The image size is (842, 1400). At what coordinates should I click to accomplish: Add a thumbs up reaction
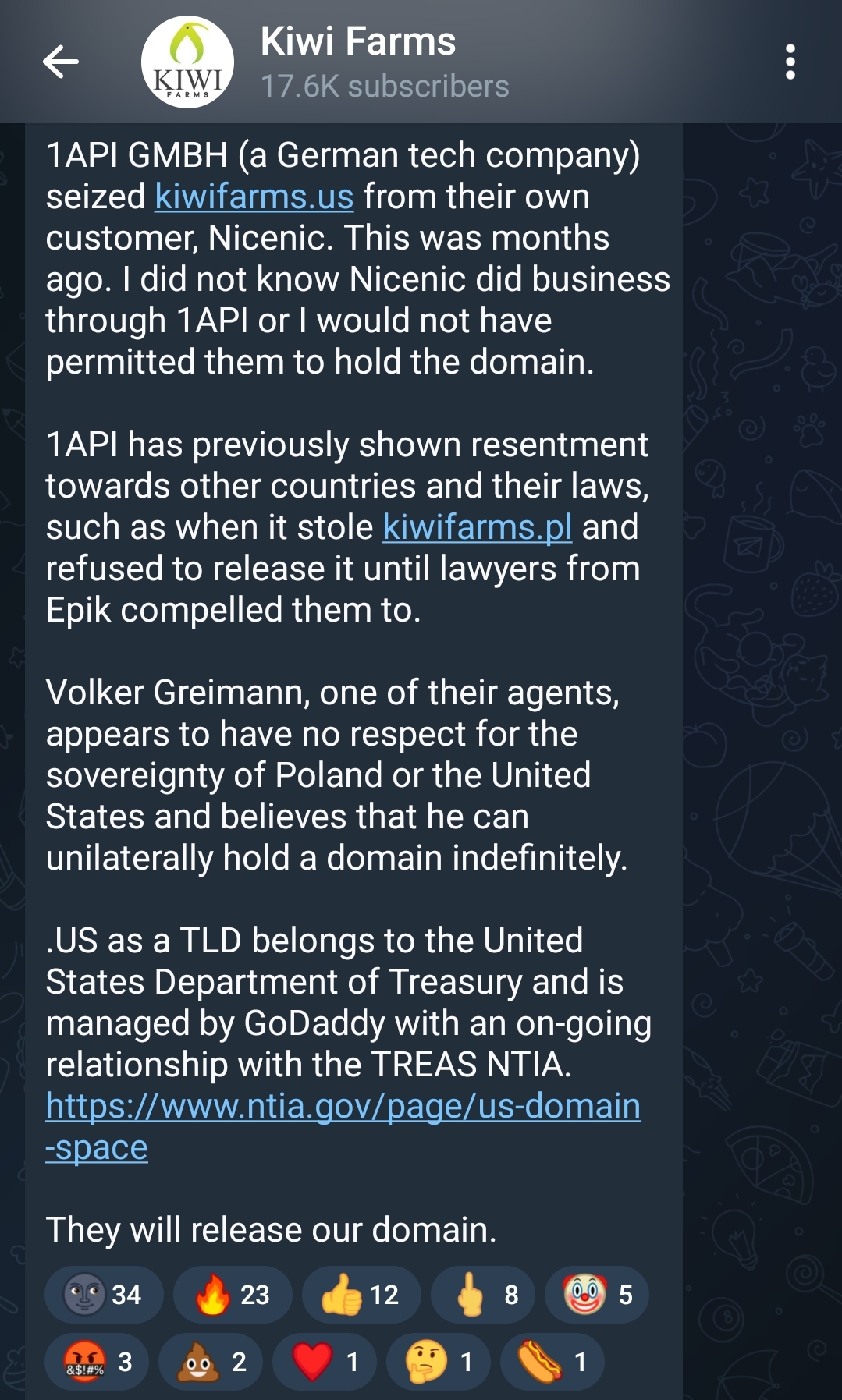361,1295
